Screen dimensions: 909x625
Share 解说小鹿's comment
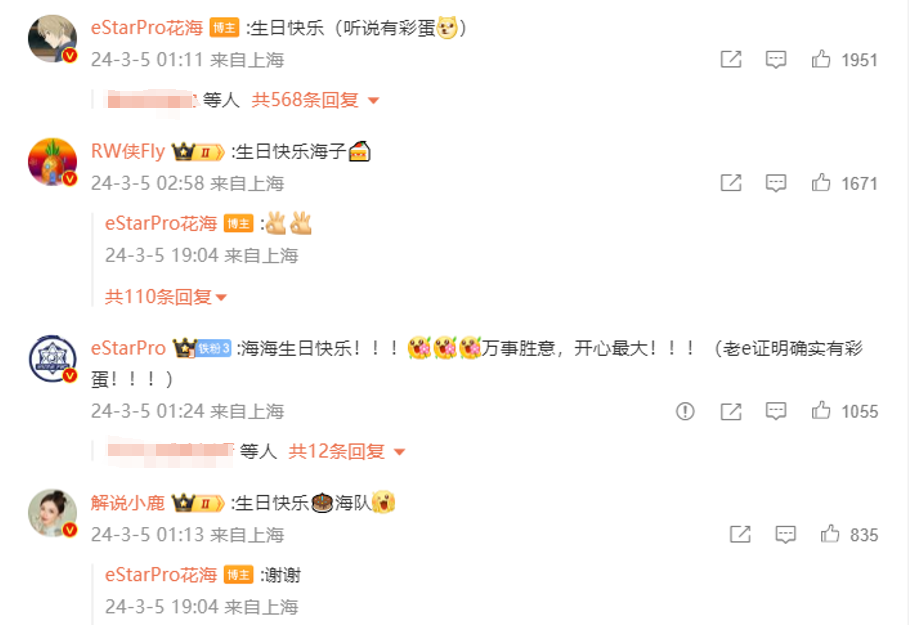click(740, 535)
